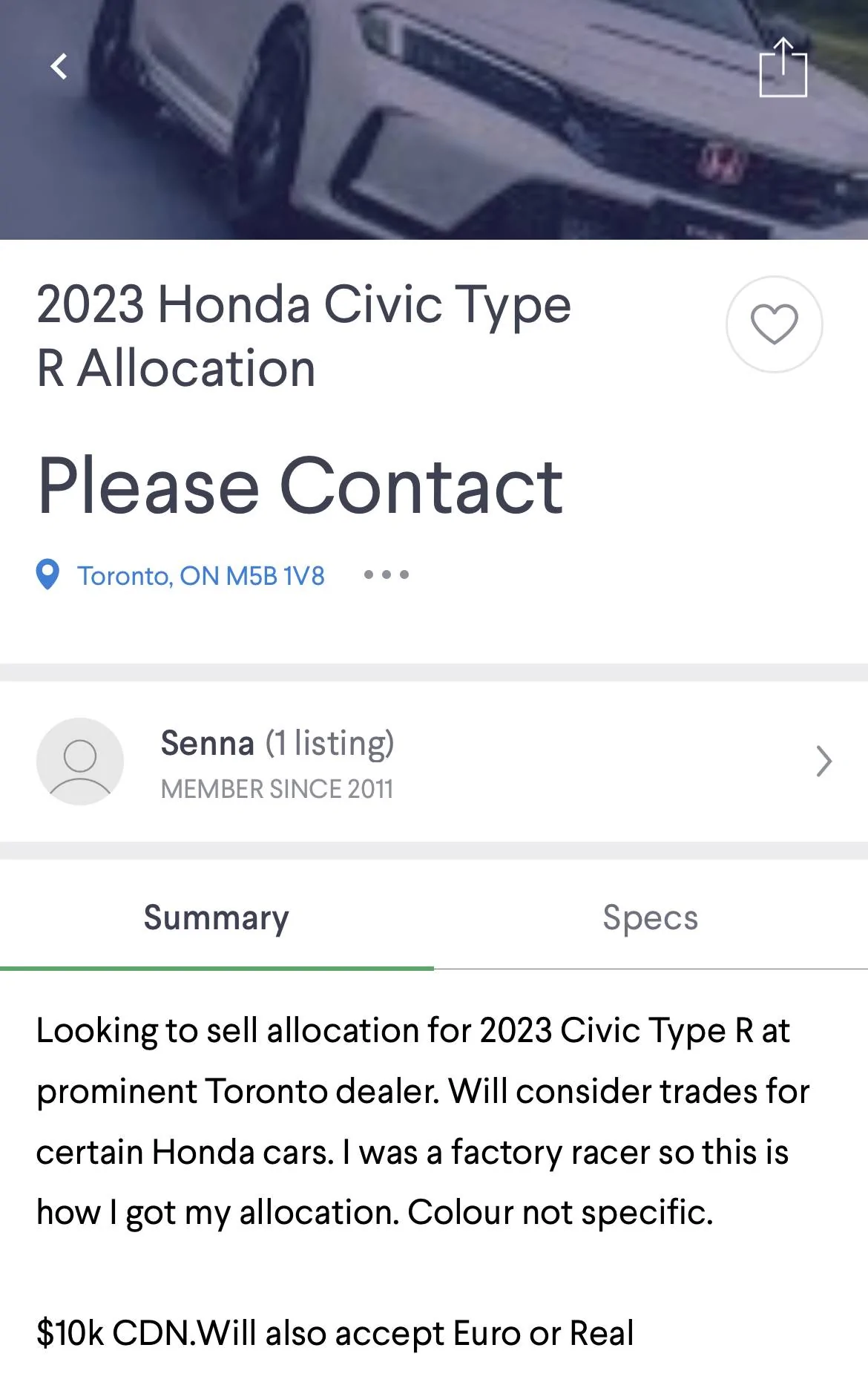Viewport: 868px width, 1388px height.
Task: Expand Senna's seller profile with the chevron
Action: click(824, 761)
